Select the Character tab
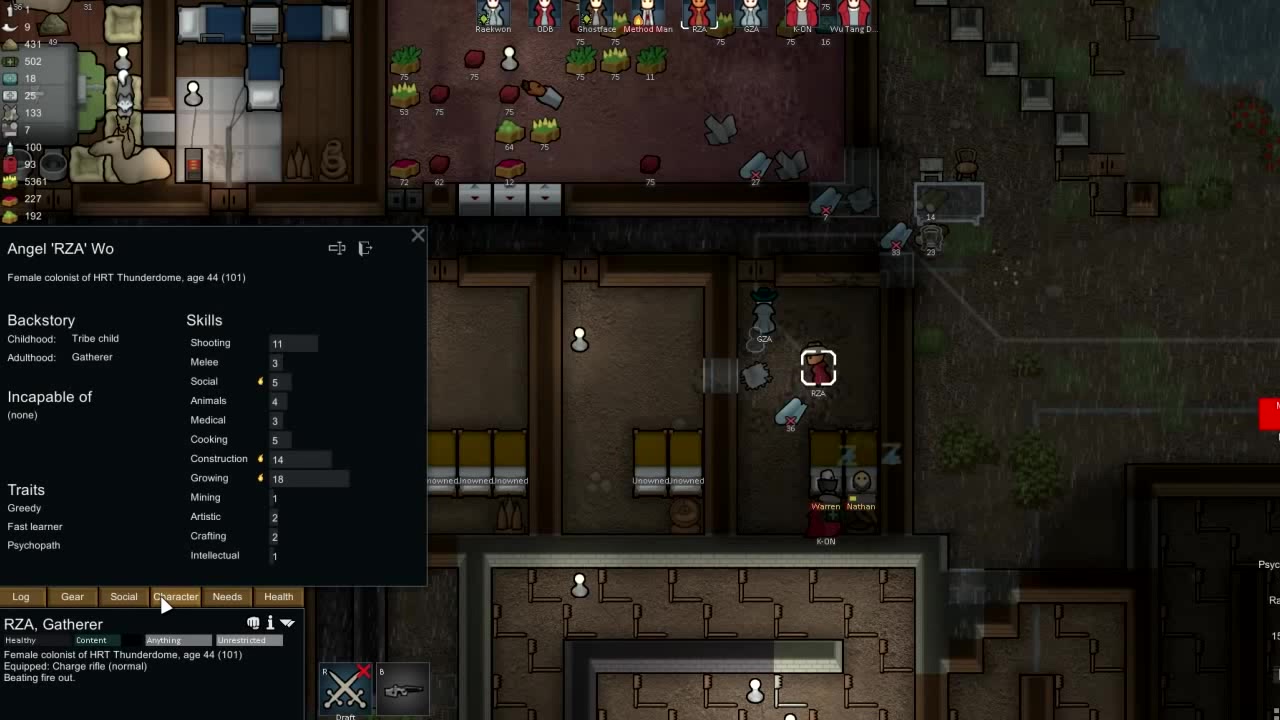 pyautogui.click(x=176, y=597)
